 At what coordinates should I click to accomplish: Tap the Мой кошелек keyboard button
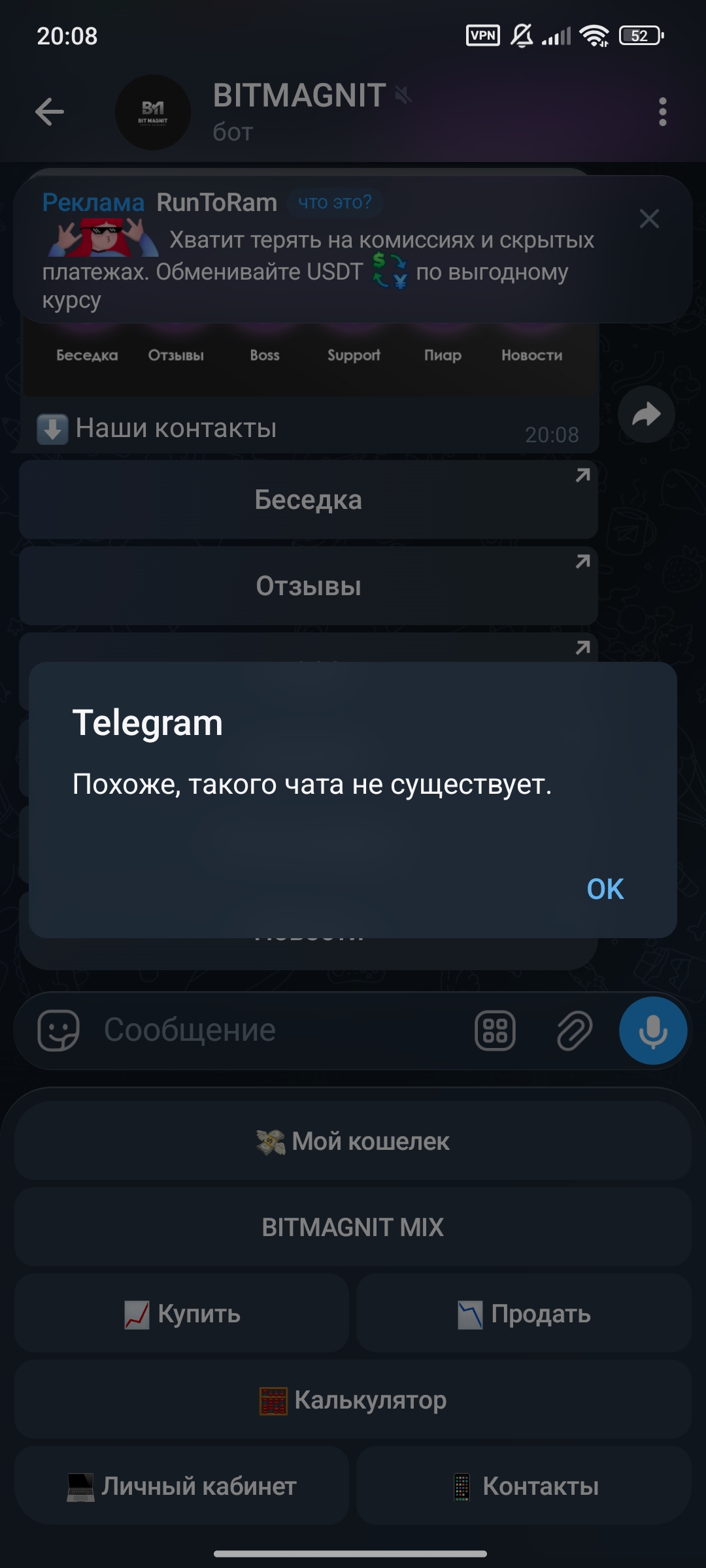(x=353, y=1141)
